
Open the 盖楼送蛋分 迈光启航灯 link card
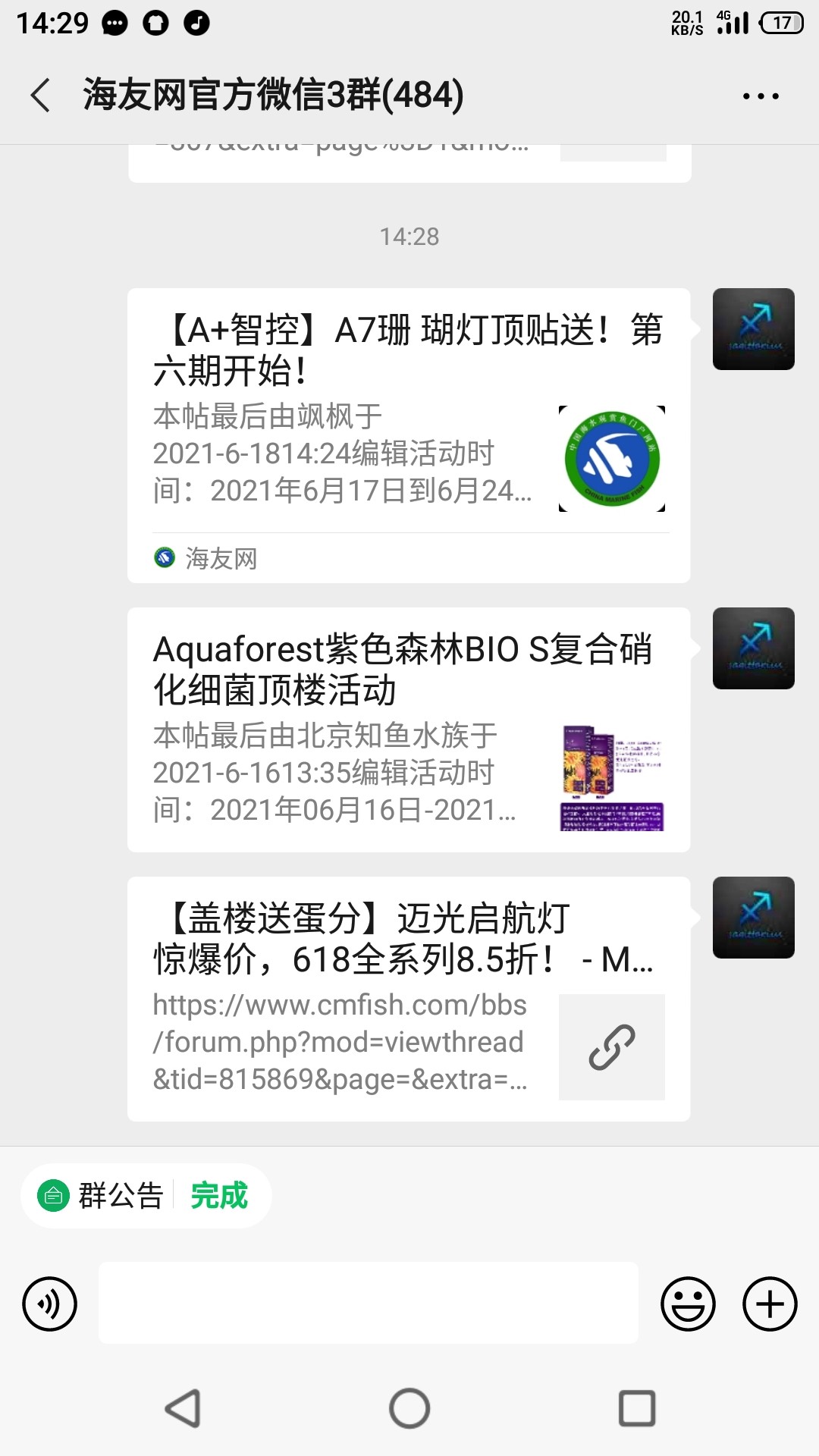click(x=408, y=998)
